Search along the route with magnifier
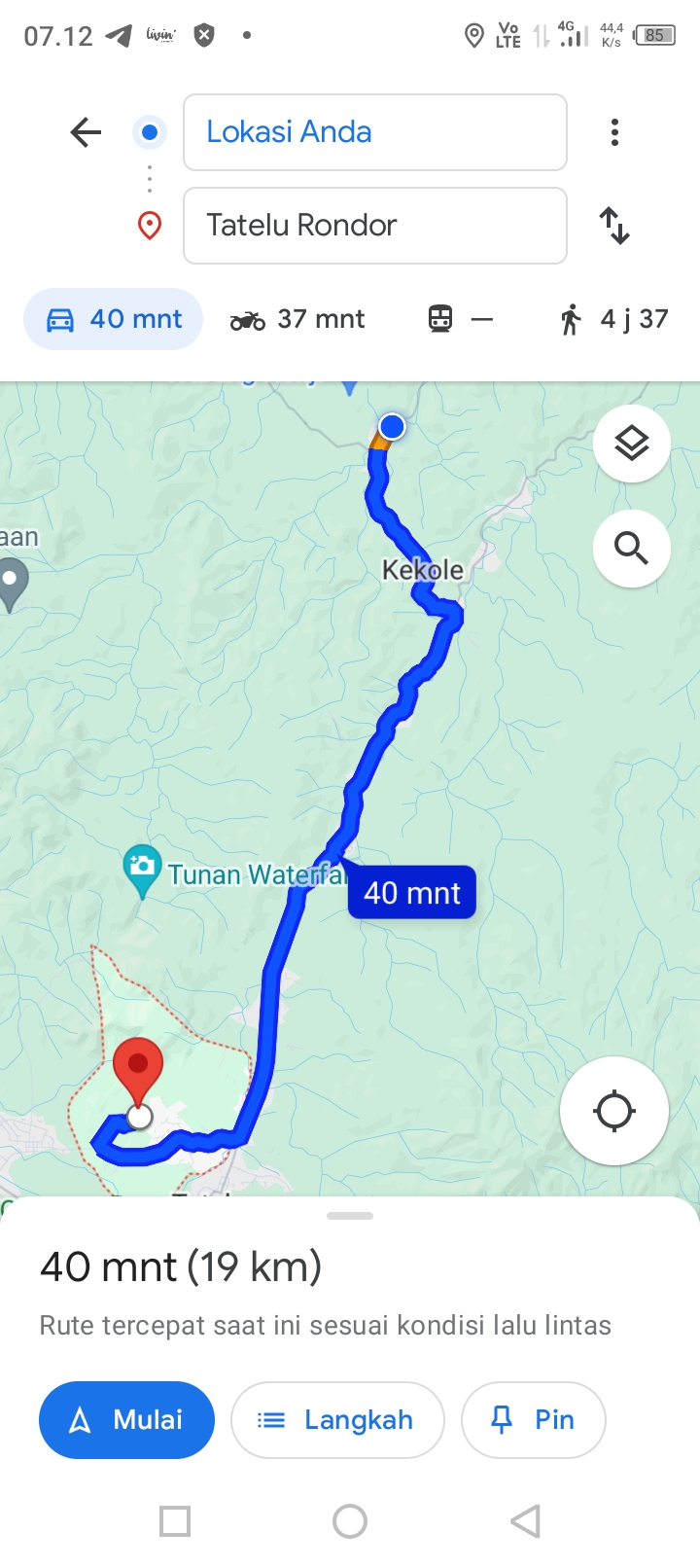Screen dimensions: 700x1568 (632, 549)
